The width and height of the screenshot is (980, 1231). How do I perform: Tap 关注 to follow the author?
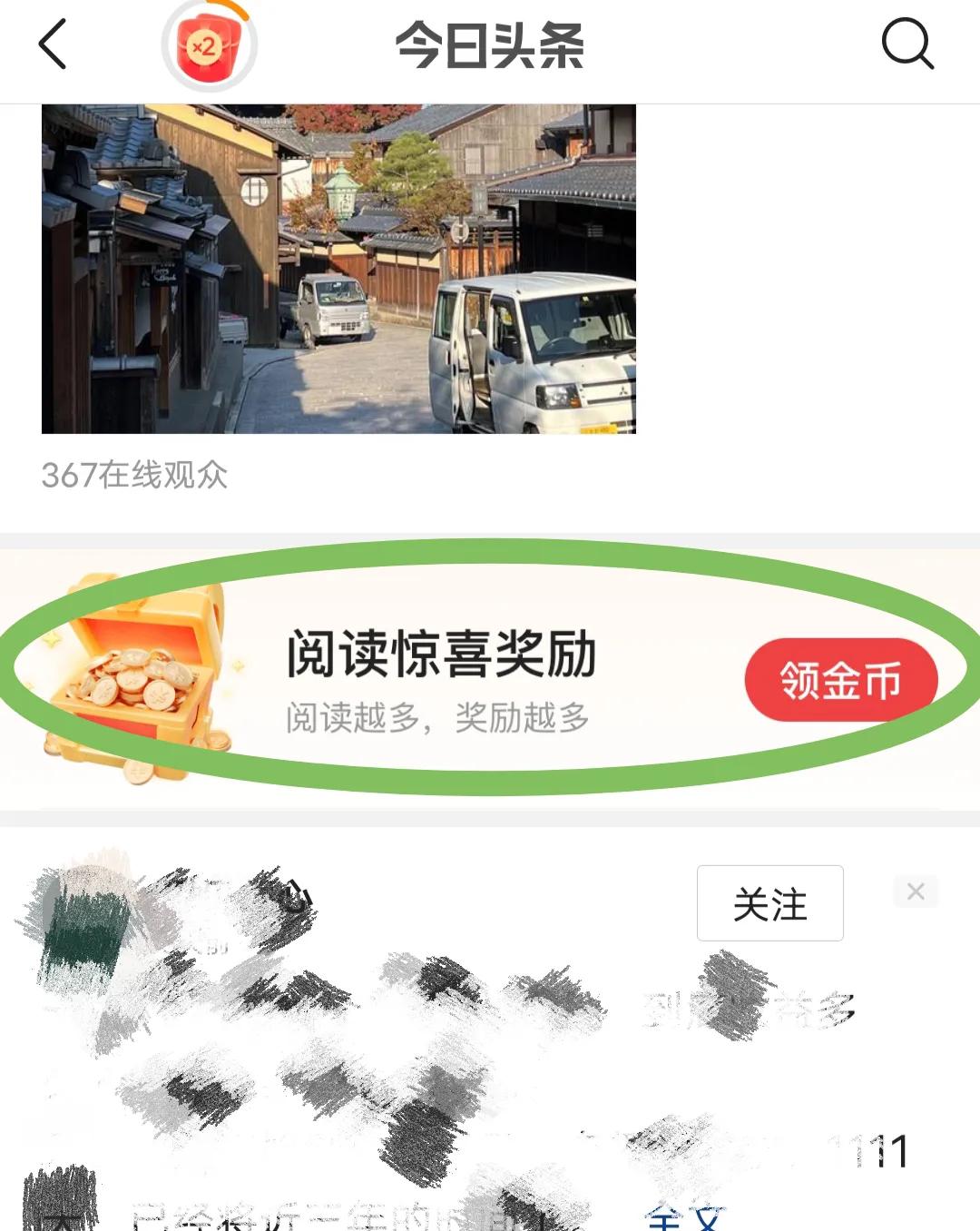tap(769, 901)
